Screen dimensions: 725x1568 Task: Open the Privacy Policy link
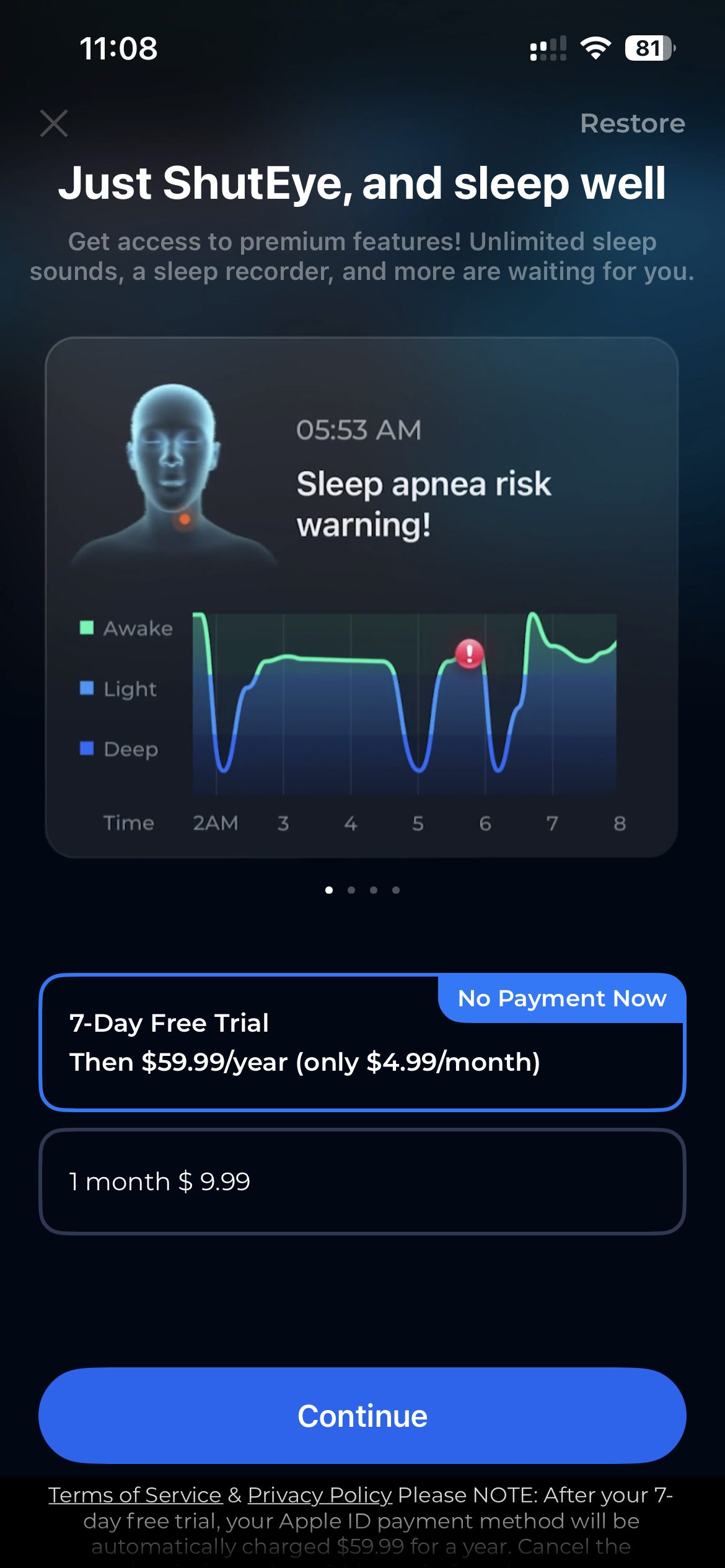coord(320,1495)
